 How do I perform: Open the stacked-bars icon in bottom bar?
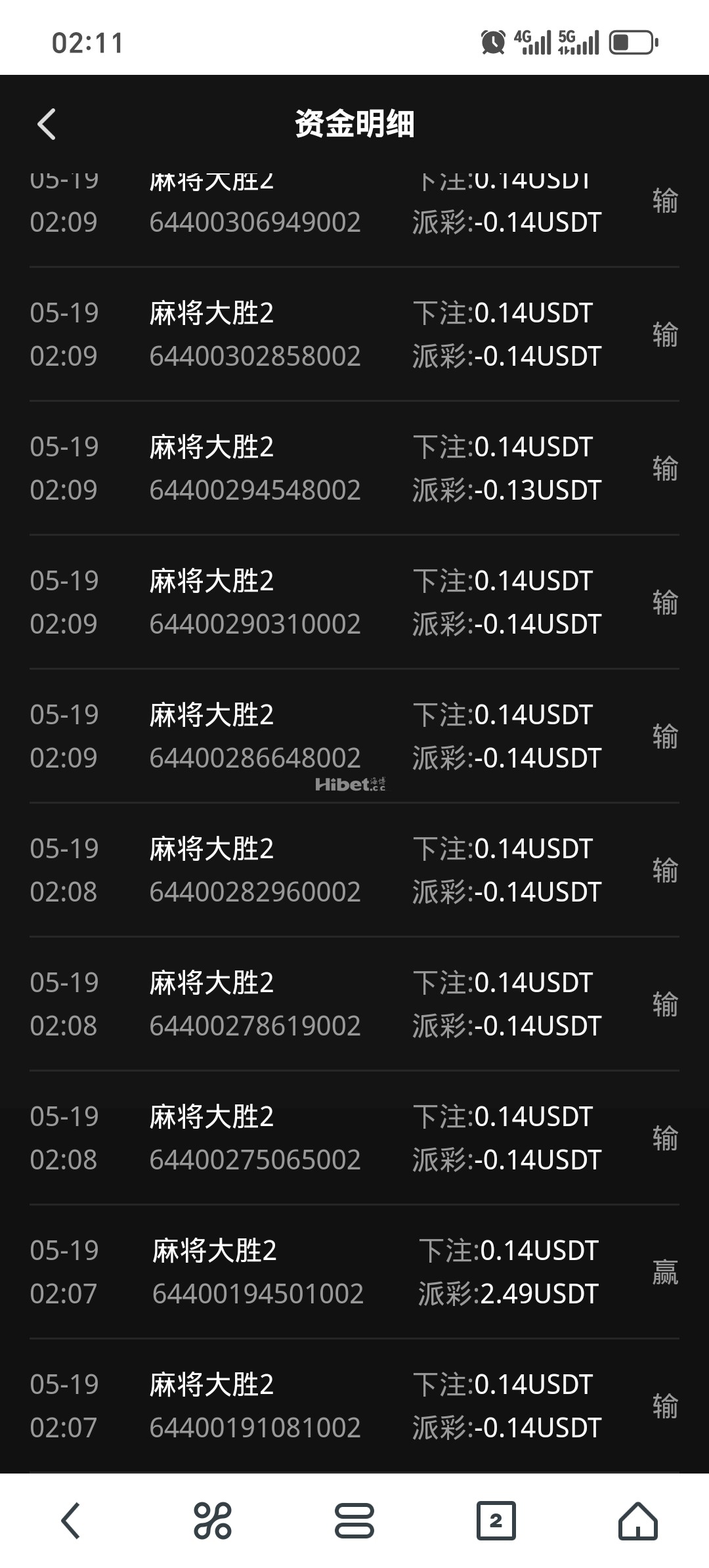pos(354,1521)
